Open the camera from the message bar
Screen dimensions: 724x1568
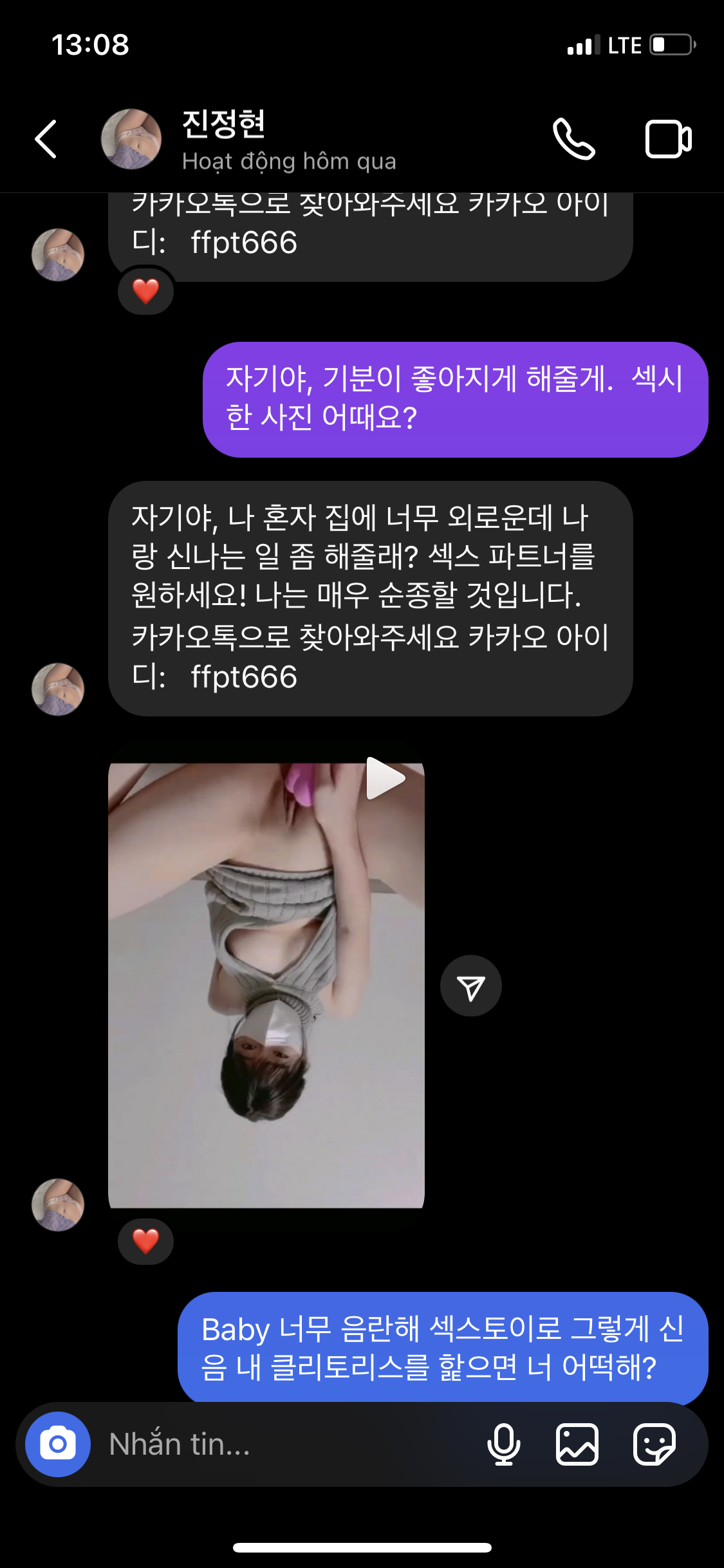pos(58,1444)
